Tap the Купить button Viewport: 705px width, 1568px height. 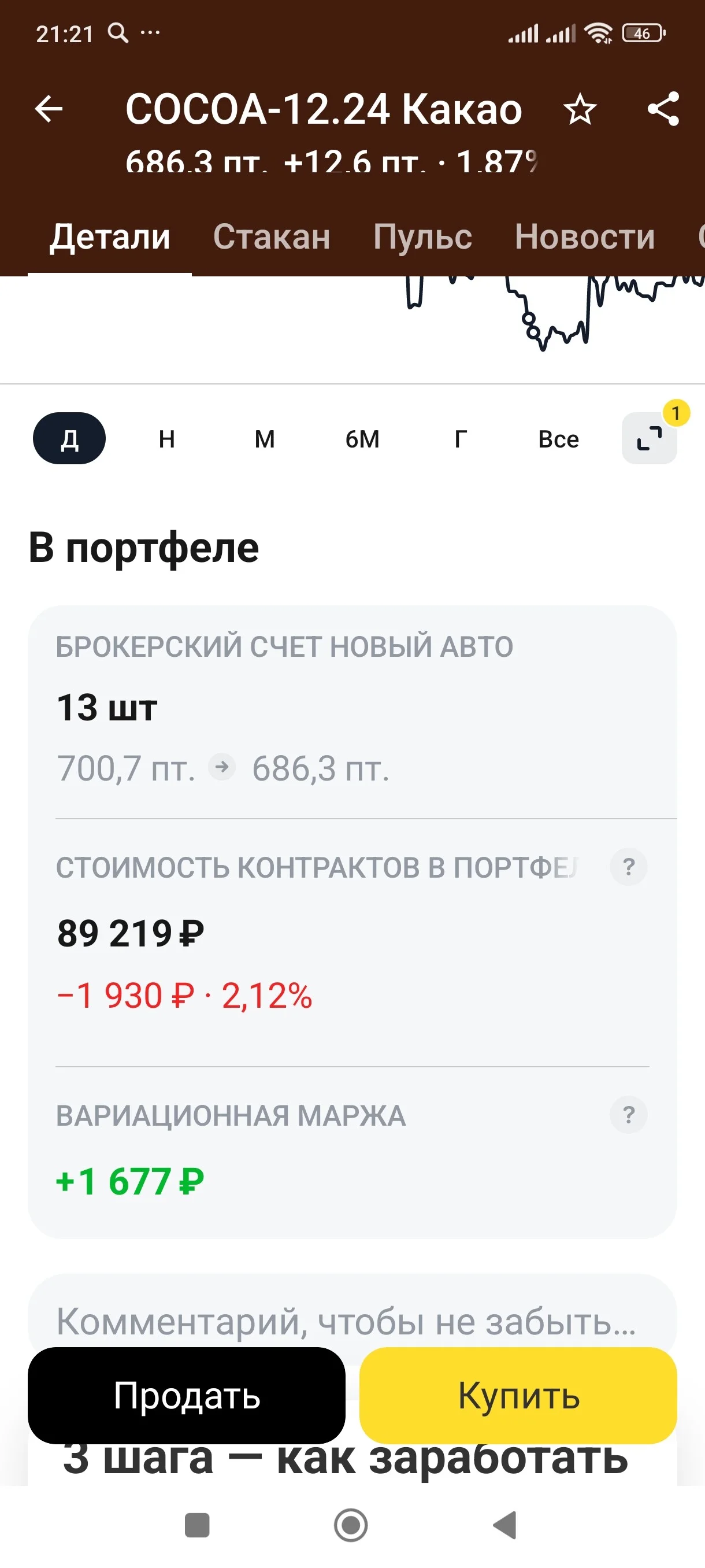(x=518, y=1395)
